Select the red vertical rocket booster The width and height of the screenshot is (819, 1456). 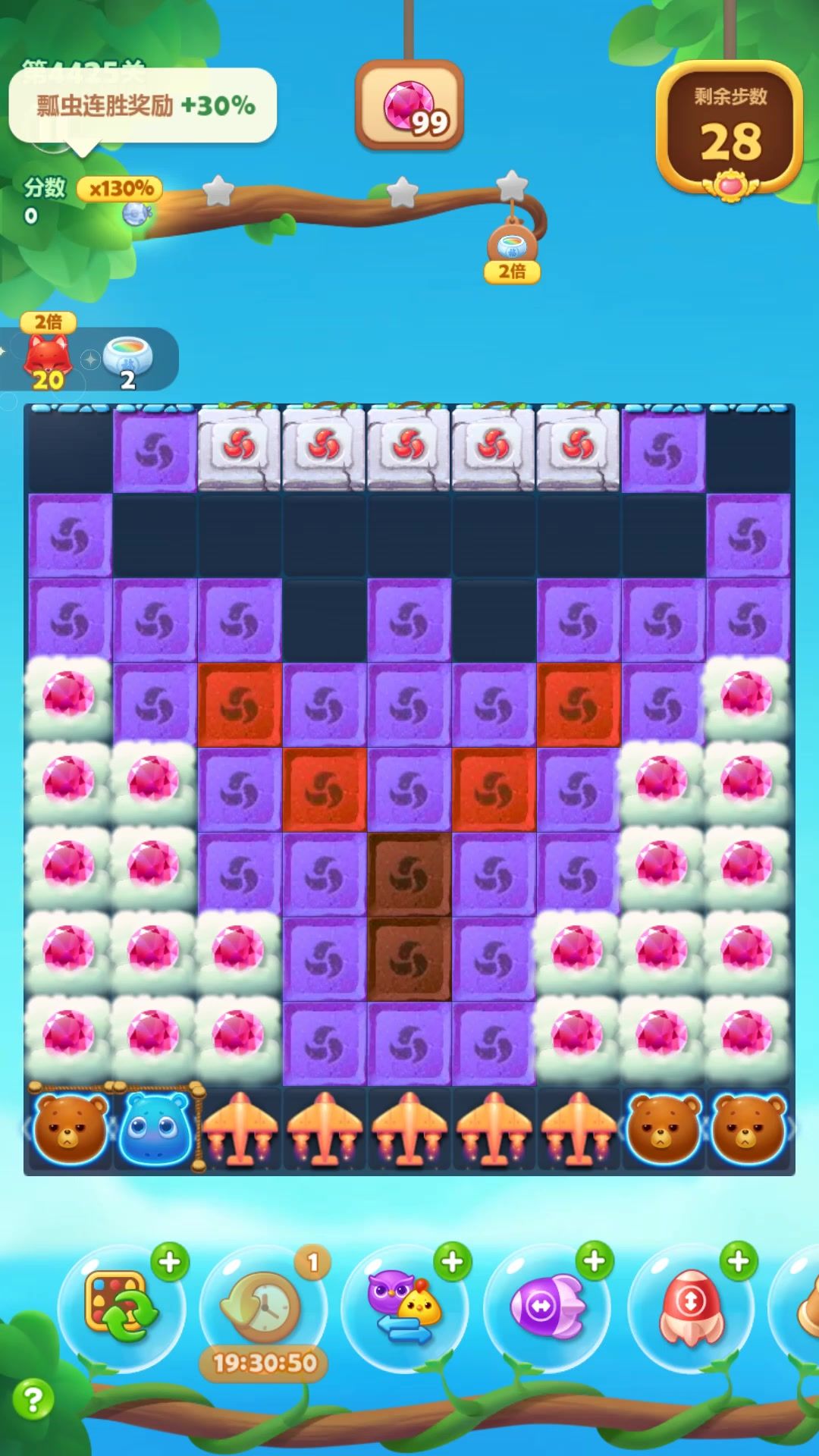[x=690, y=1306]
